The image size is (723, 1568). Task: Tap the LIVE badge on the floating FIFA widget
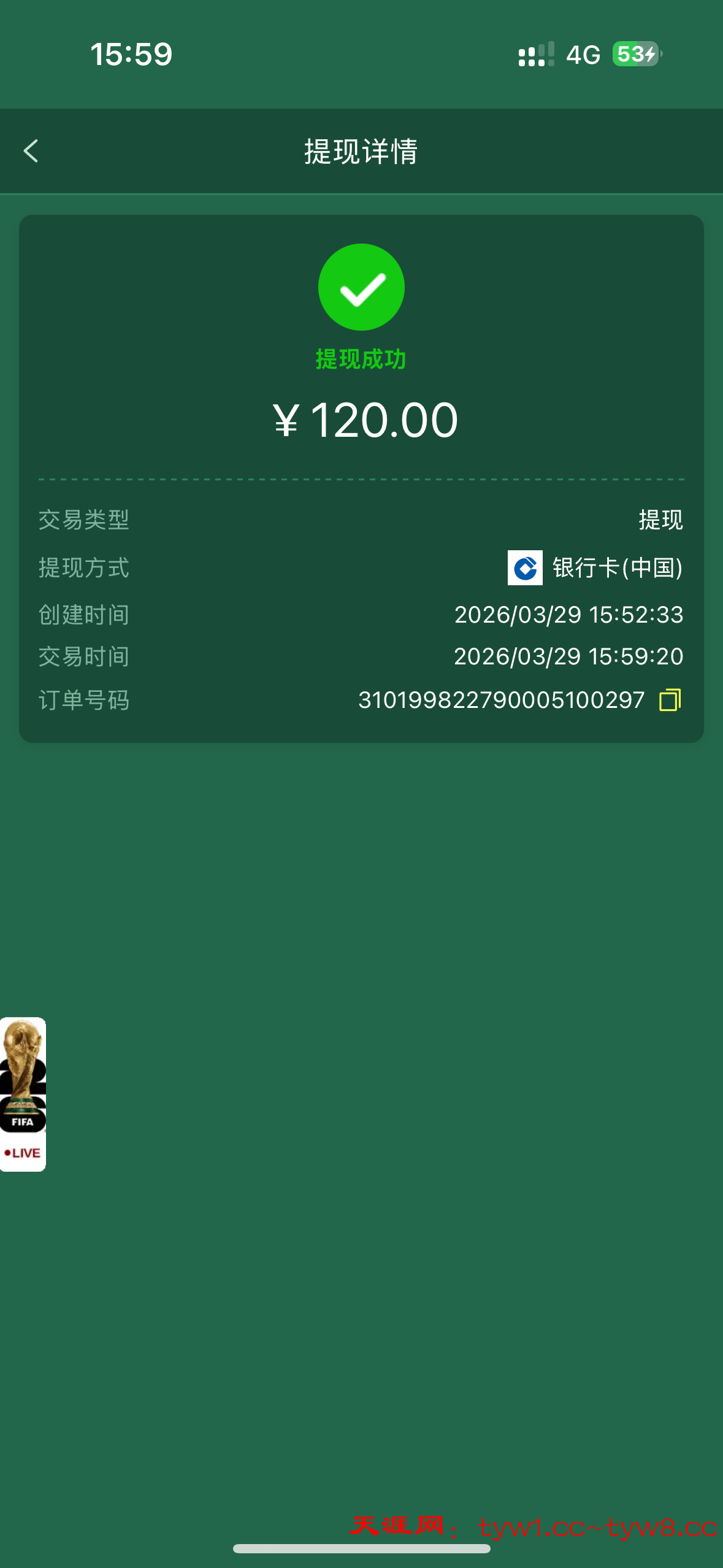pos(23,1152)
